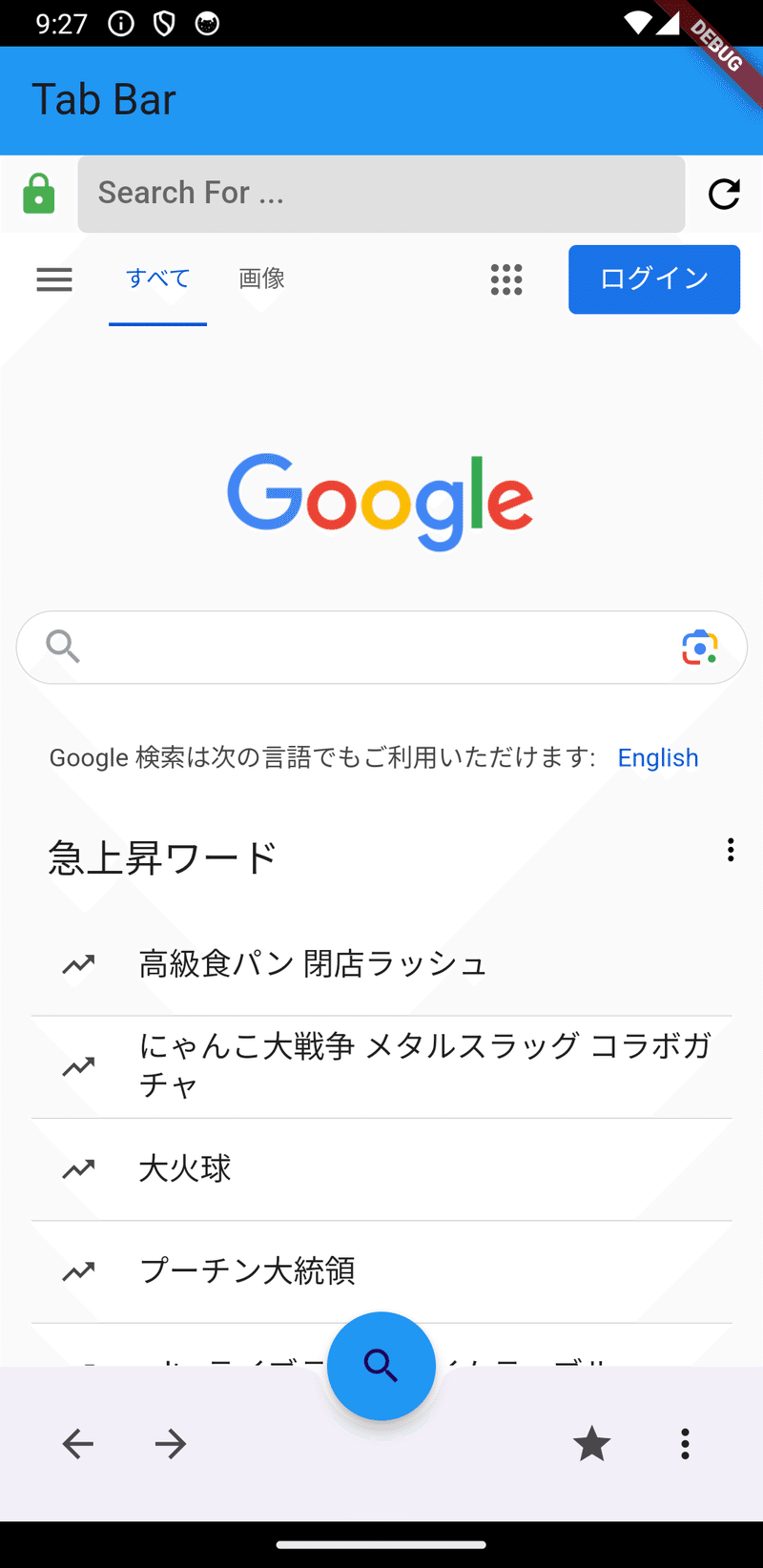Go back with the left arrow

click(x=78, y=1444)
